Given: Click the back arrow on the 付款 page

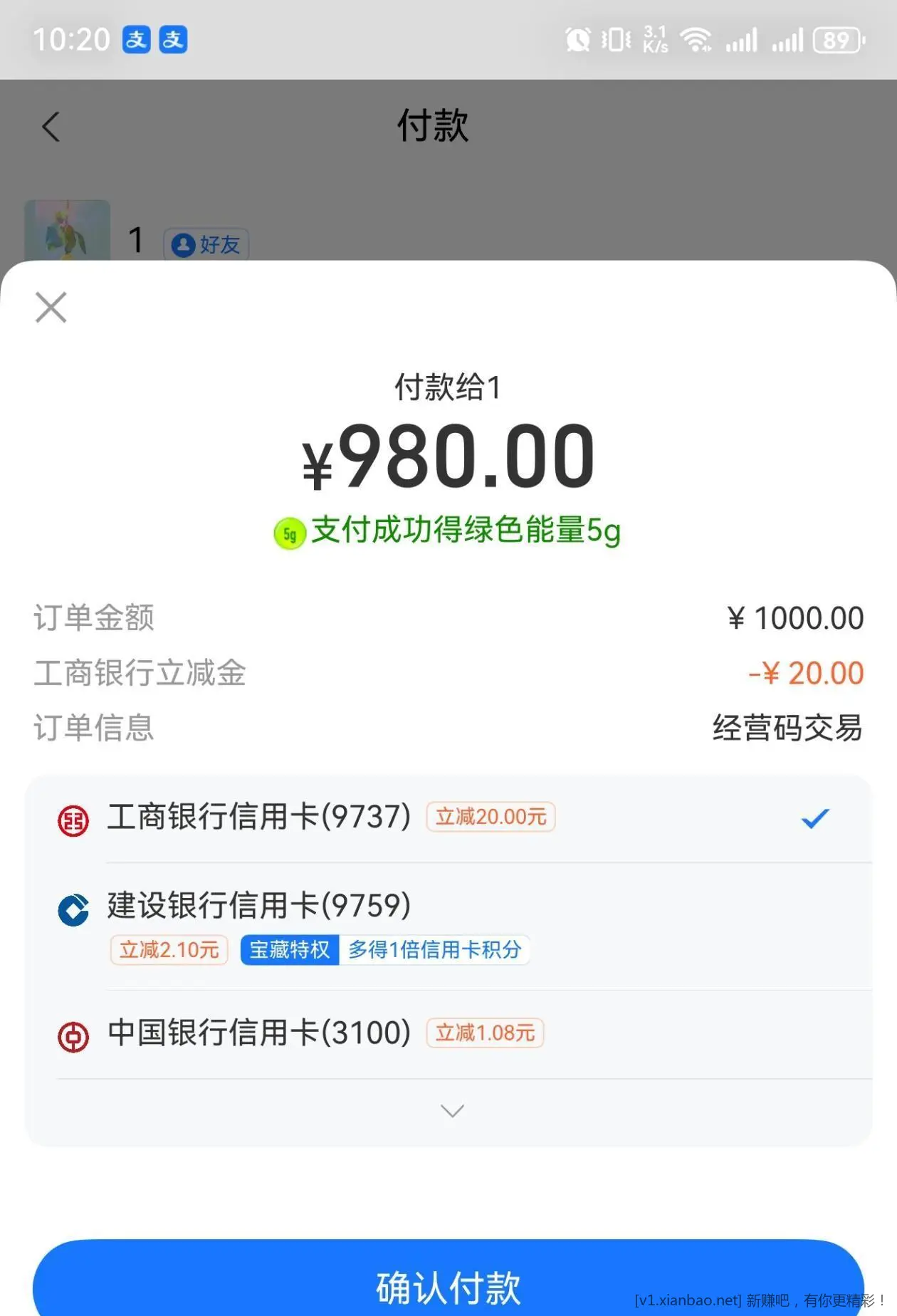Looking at the screenshot, I should 50,126.
